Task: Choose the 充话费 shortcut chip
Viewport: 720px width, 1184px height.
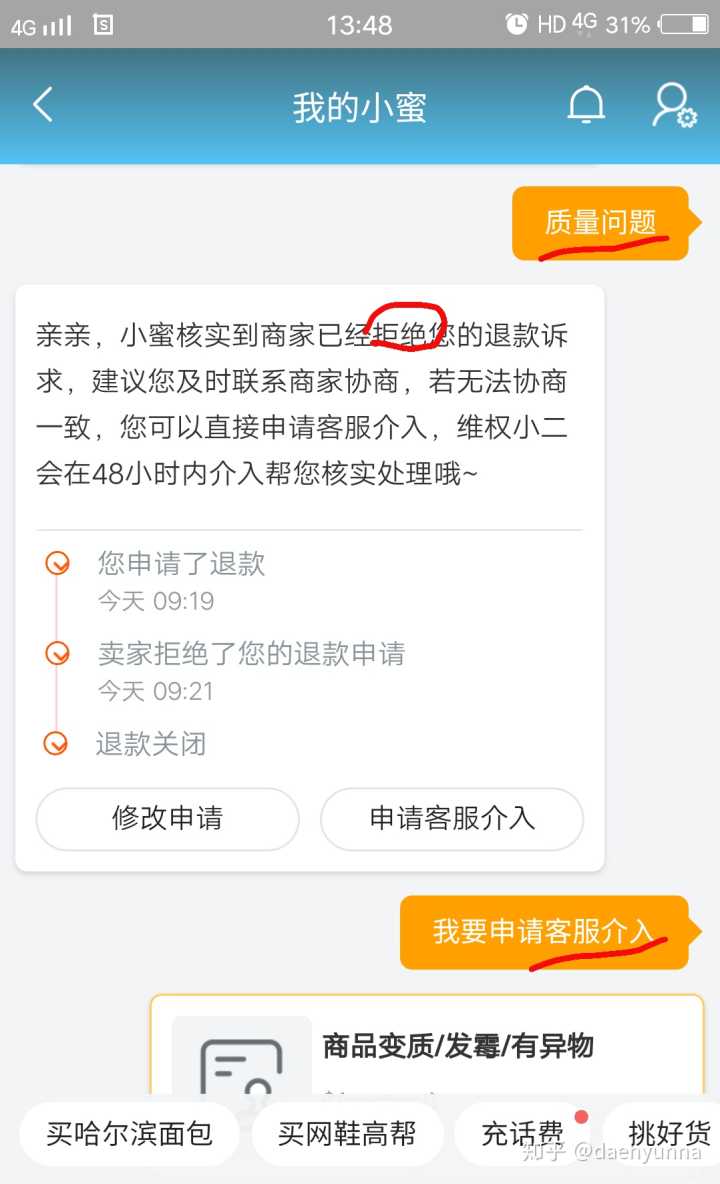Action: coord(522,1133)
